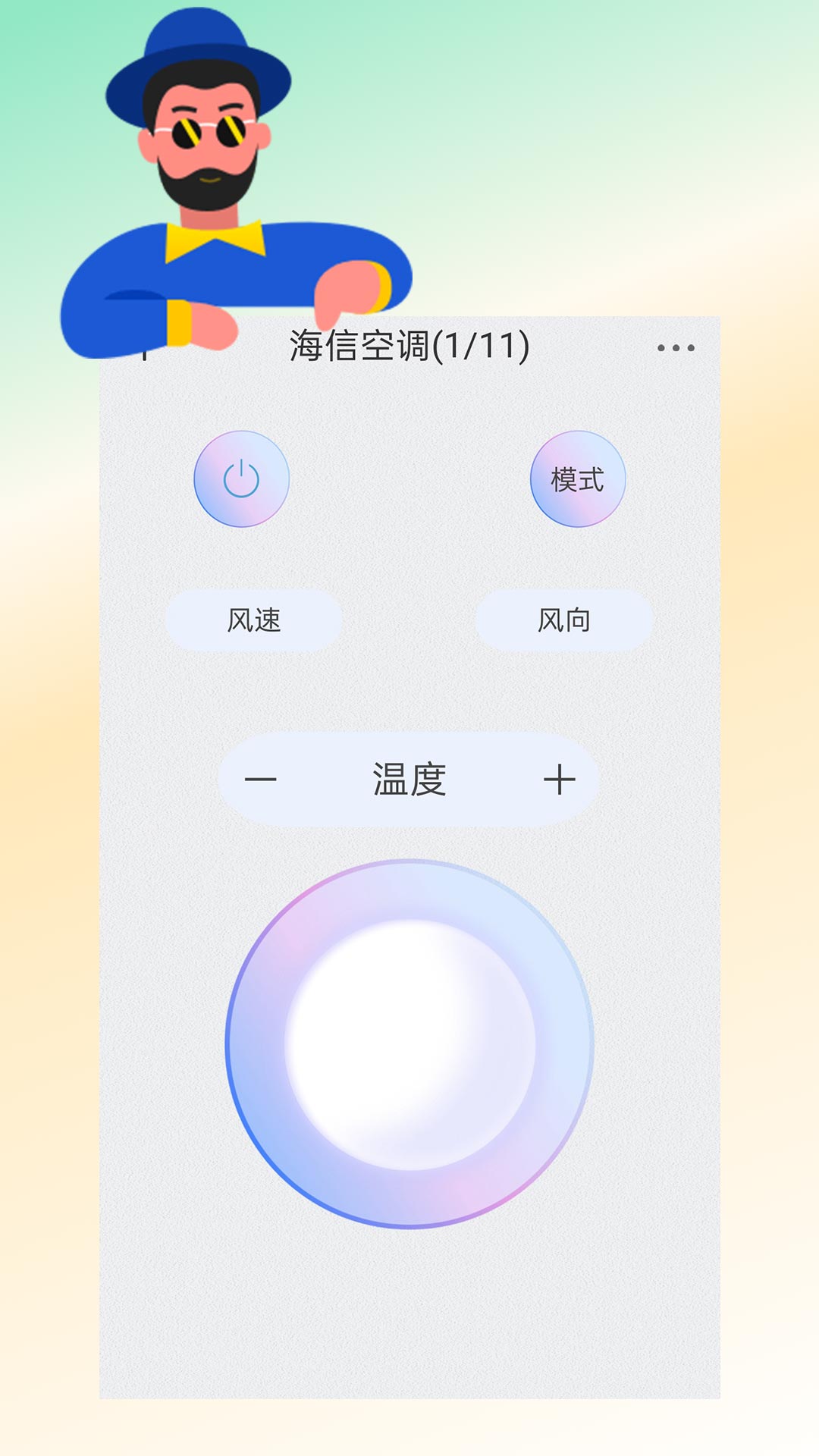Expand the overflow menu beside the title
The image size is (819, 1456).
[x=673, y=348]
